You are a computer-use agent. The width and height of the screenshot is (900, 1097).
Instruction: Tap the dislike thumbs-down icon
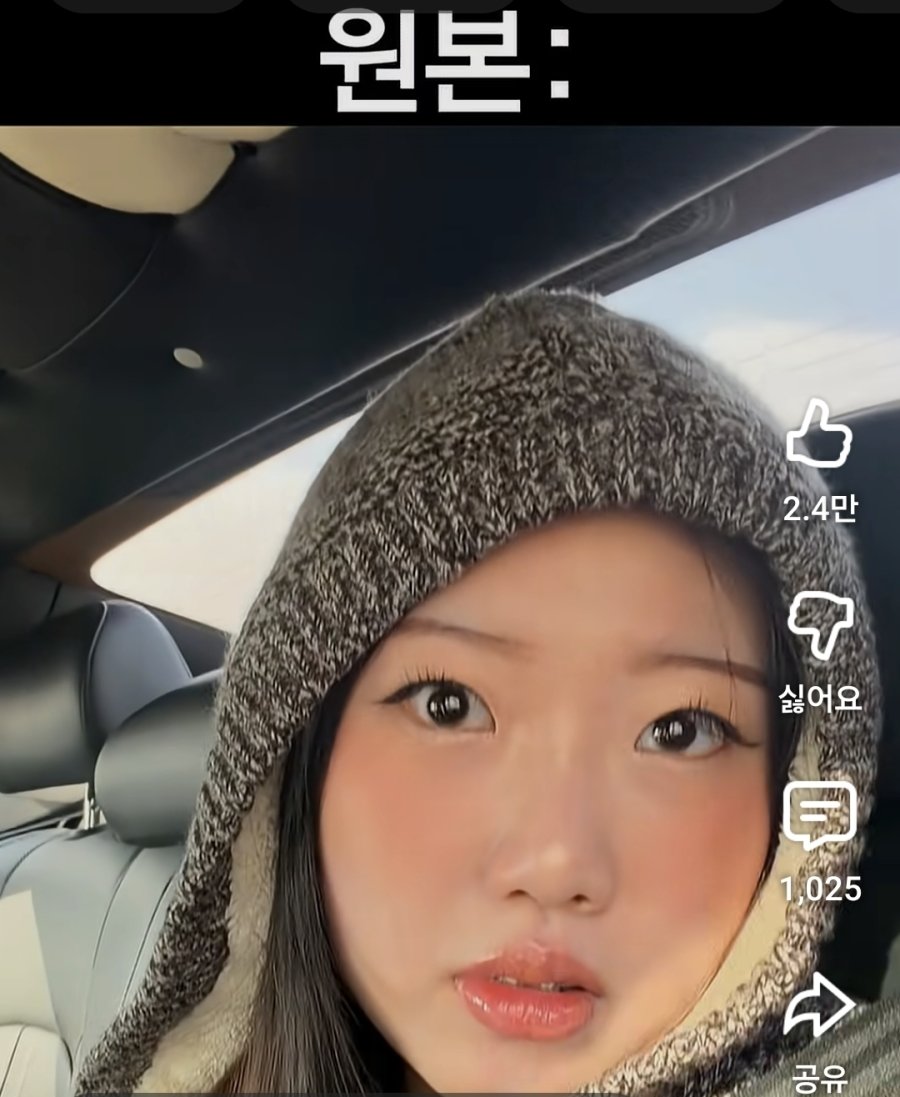(819, 626)
